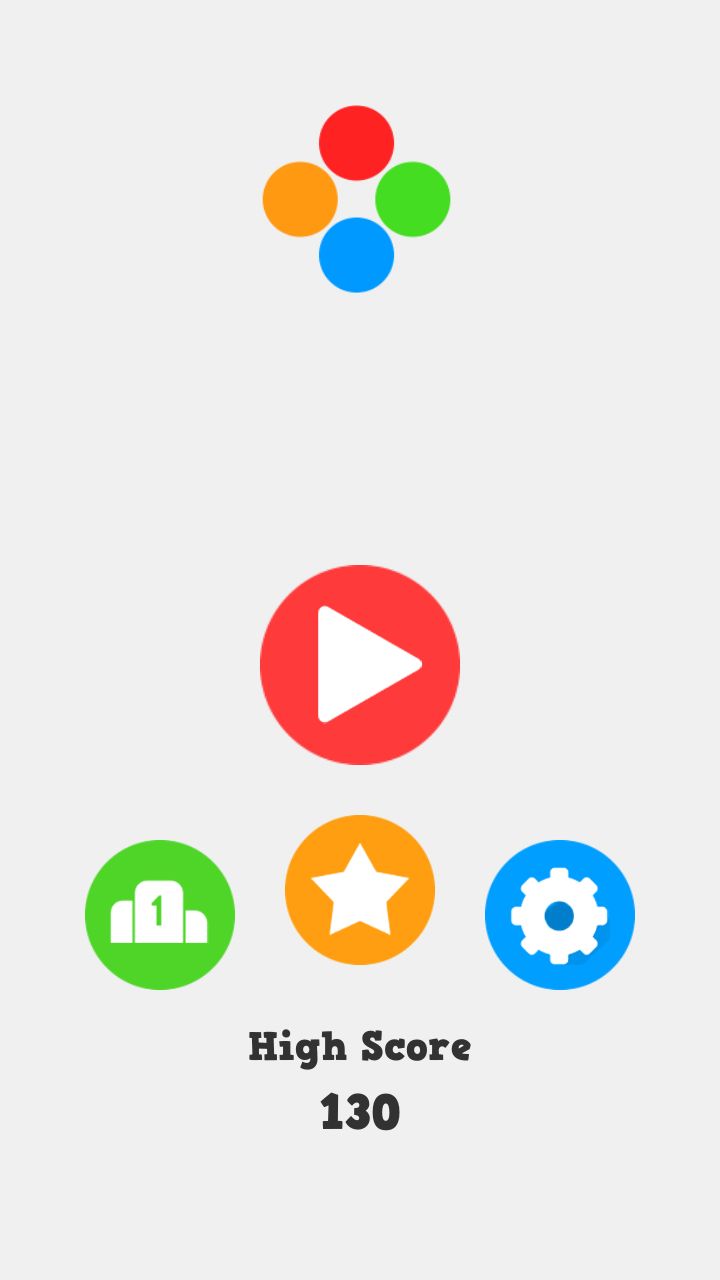This screenshot has width=720, height=1280.
Task: Start the game with the red play button
Action: [x=360, y=665]
